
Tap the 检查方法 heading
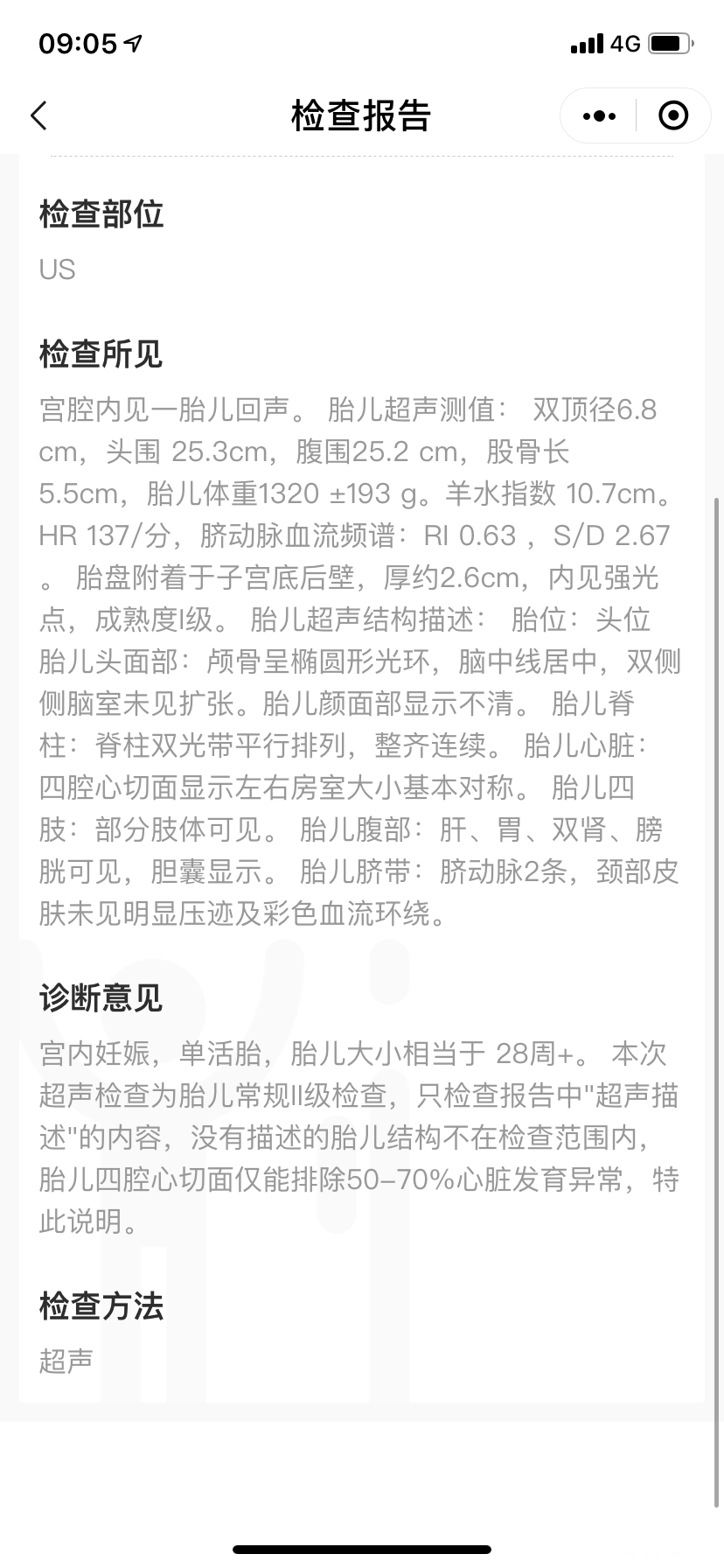click(x=101, y=1307)
